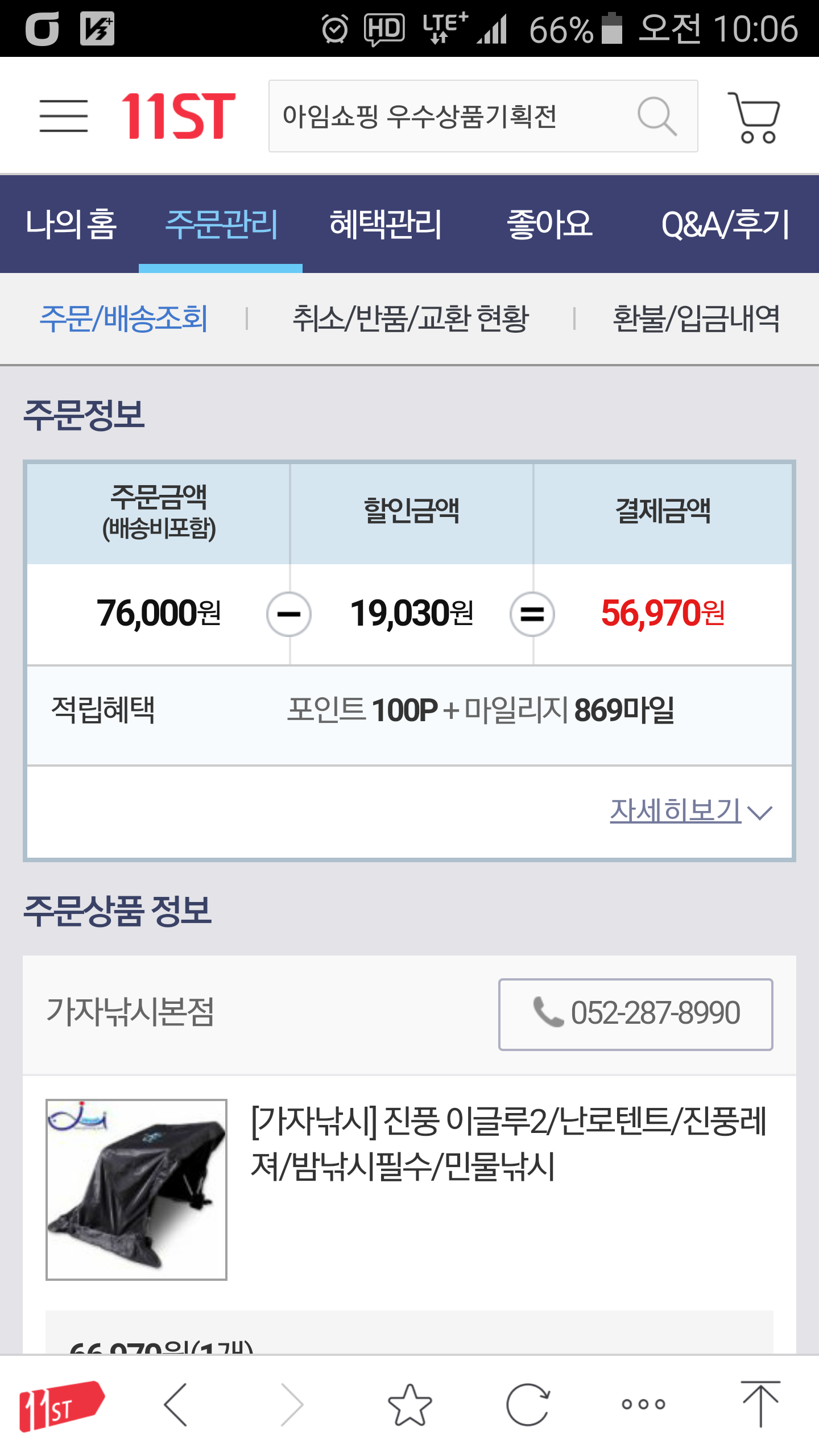Go back with the bottom back arrow
This screenshot has height=1456, width=819.
(x=176, y=1405)
